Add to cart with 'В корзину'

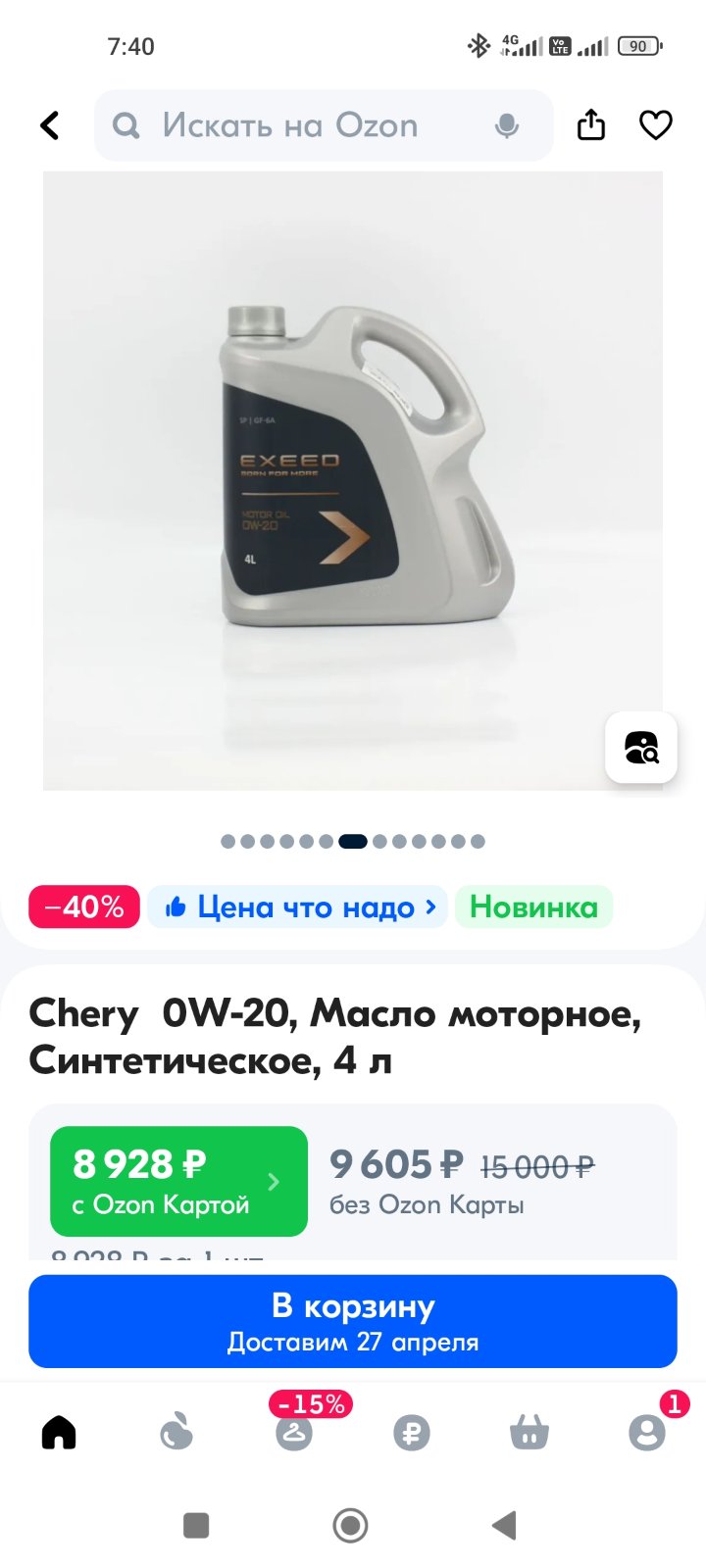click(353, 1321)
